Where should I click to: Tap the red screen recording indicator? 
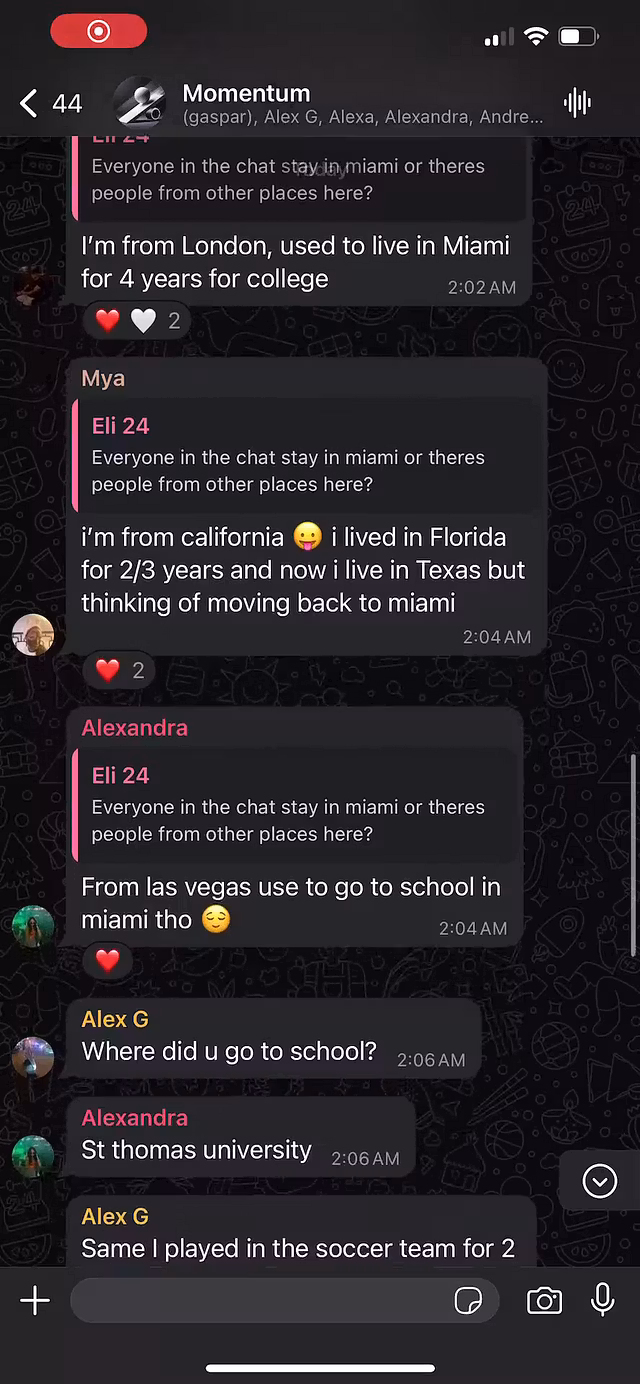point(99,32)
